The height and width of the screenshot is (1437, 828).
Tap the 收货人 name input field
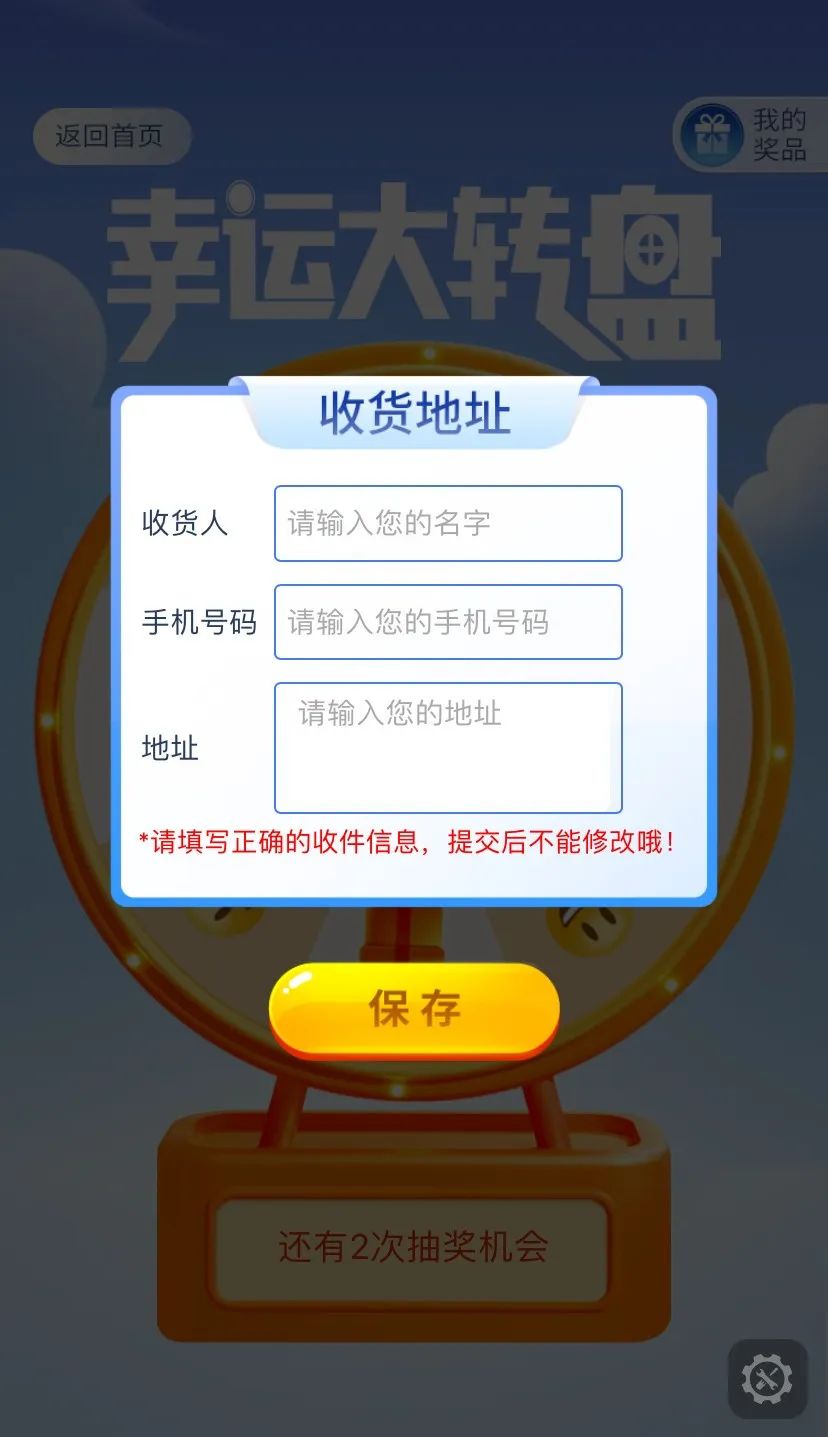click(448, 523)
